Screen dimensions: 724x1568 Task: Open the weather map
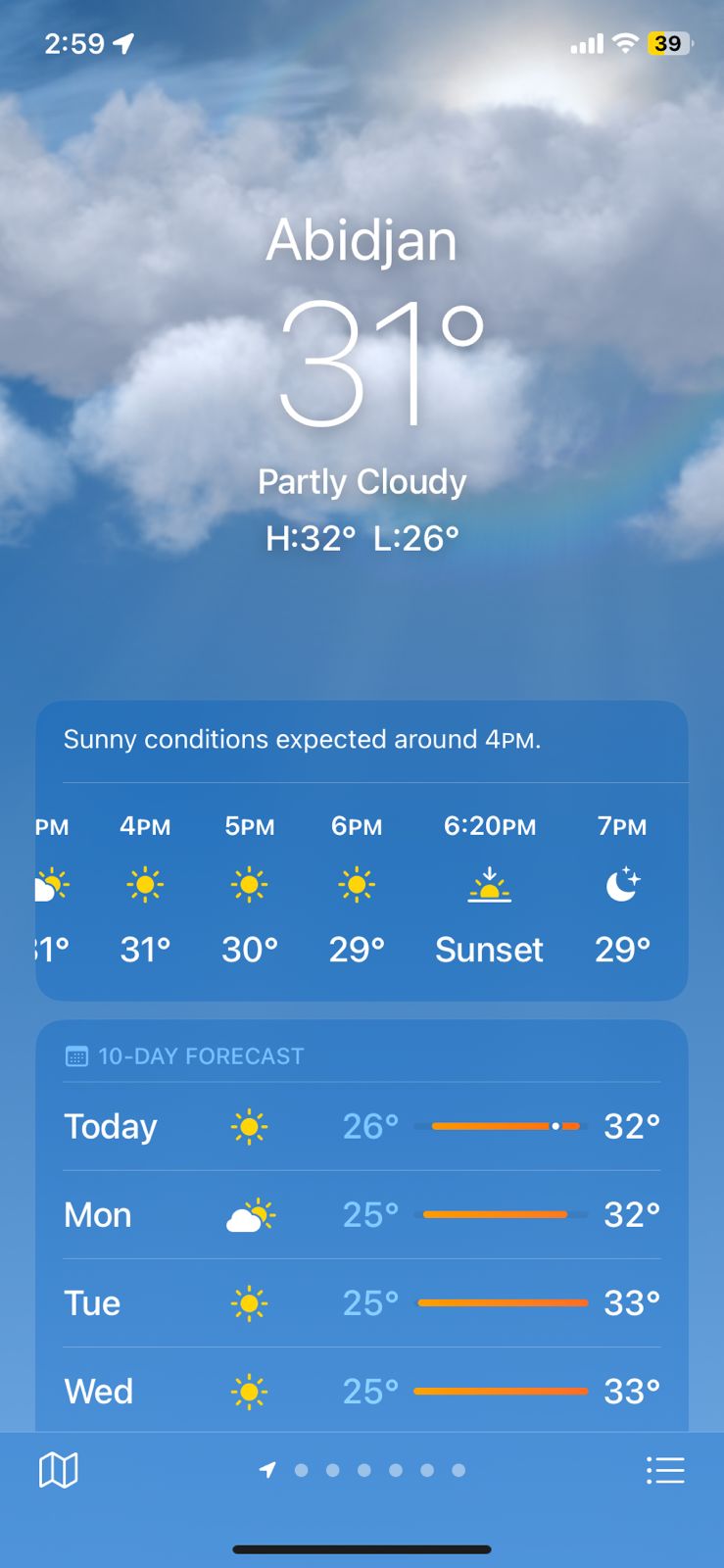point(58,1470)
